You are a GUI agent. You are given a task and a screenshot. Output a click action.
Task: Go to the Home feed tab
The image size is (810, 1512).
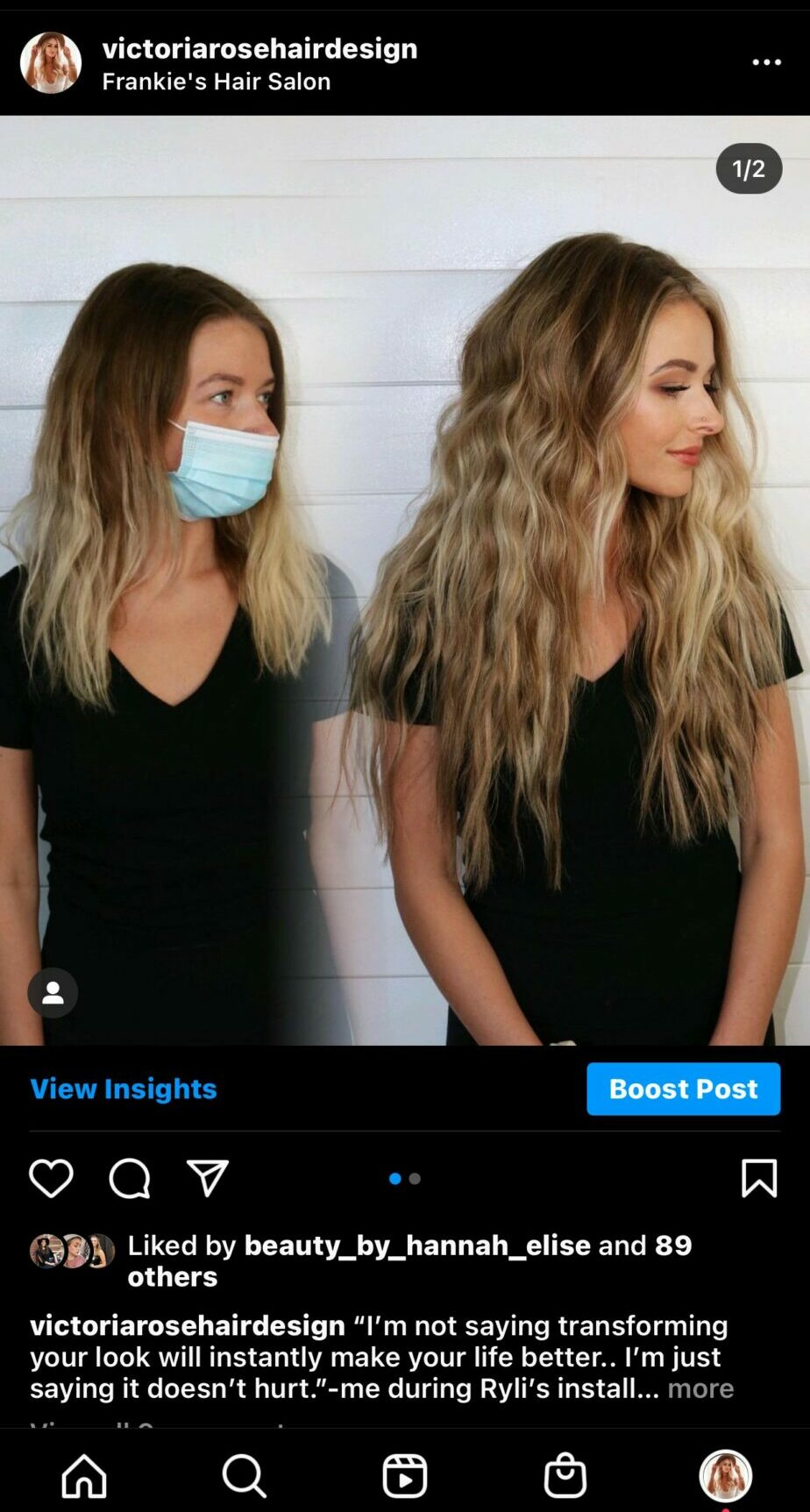84,1476
